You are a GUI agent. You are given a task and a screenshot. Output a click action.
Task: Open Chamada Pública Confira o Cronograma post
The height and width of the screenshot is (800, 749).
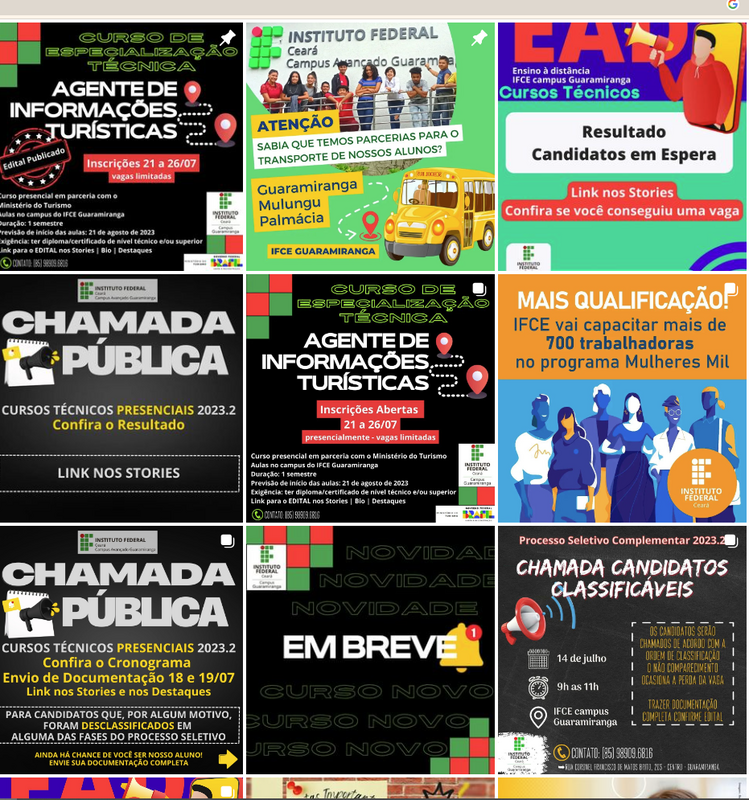(x=121, y=650)
